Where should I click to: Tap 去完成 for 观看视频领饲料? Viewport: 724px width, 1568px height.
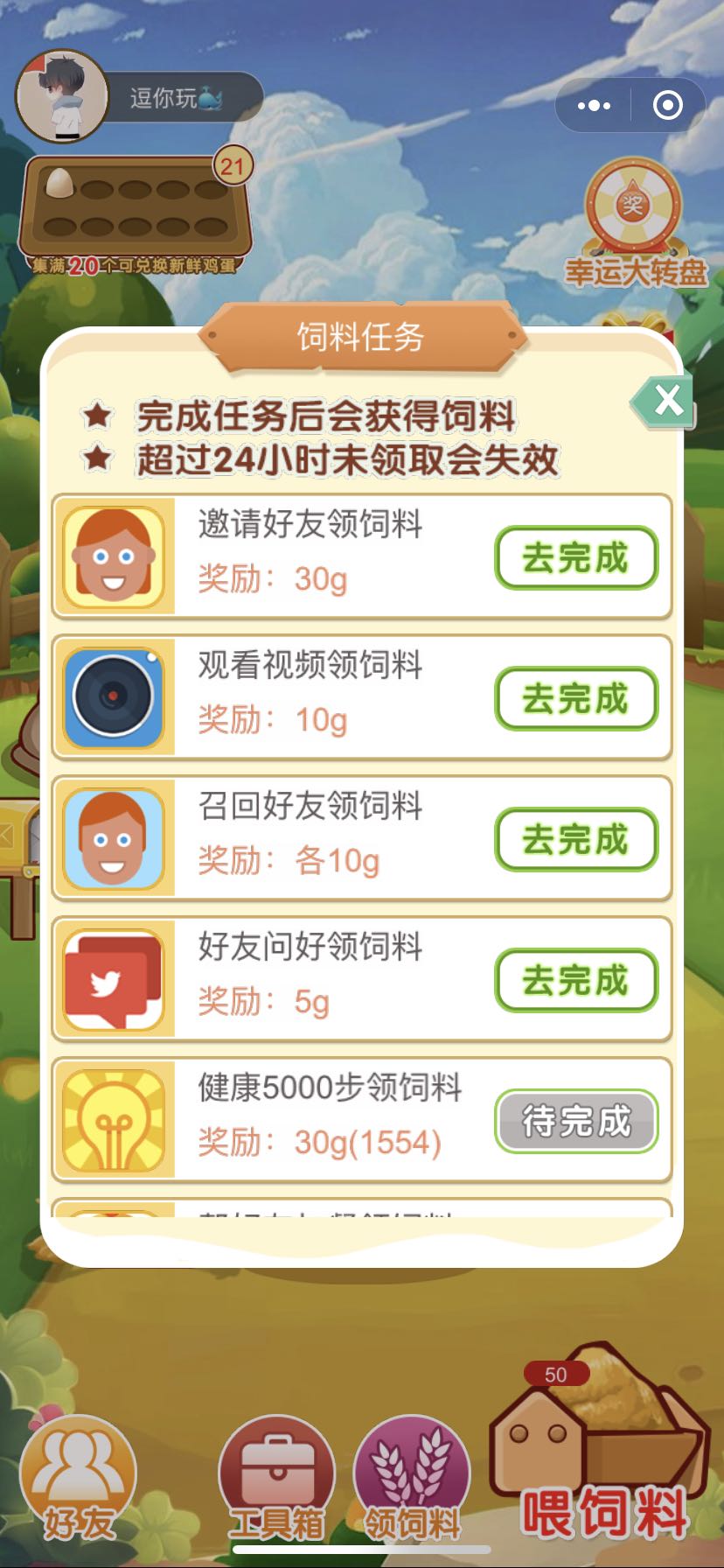(576, 698)
